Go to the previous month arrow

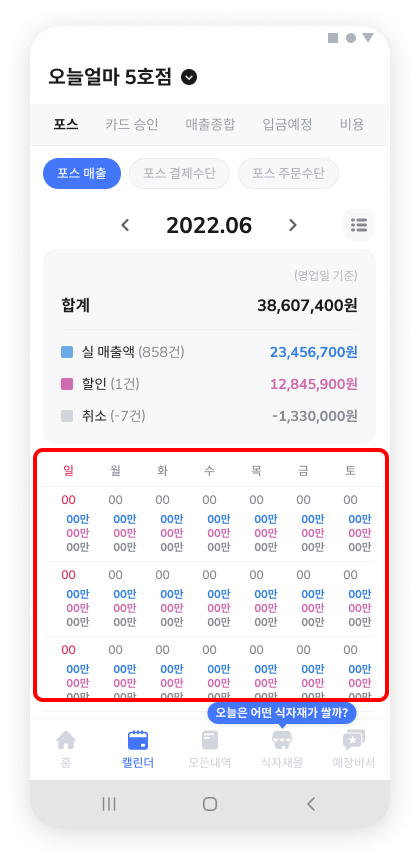125,225
